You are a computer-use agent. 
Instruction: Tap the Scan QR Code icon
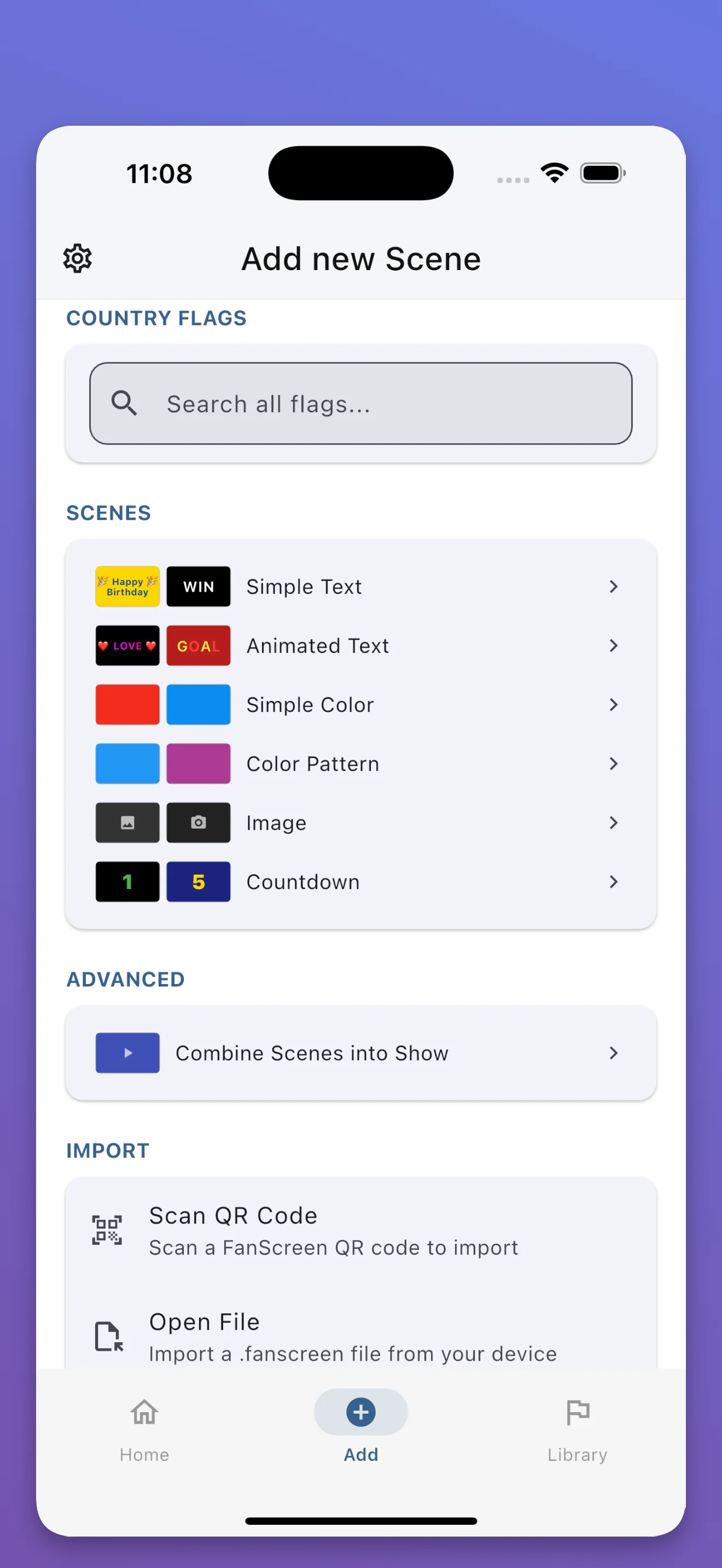click(107, 1228)
